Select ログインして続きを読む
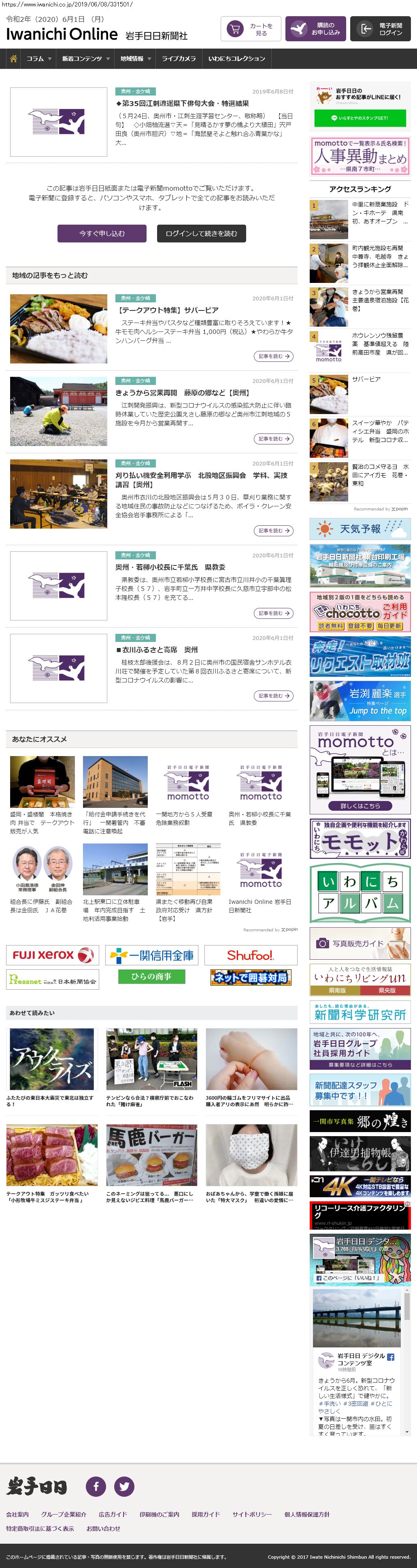This screenshot has width=417, height=1568. (201, 234)
